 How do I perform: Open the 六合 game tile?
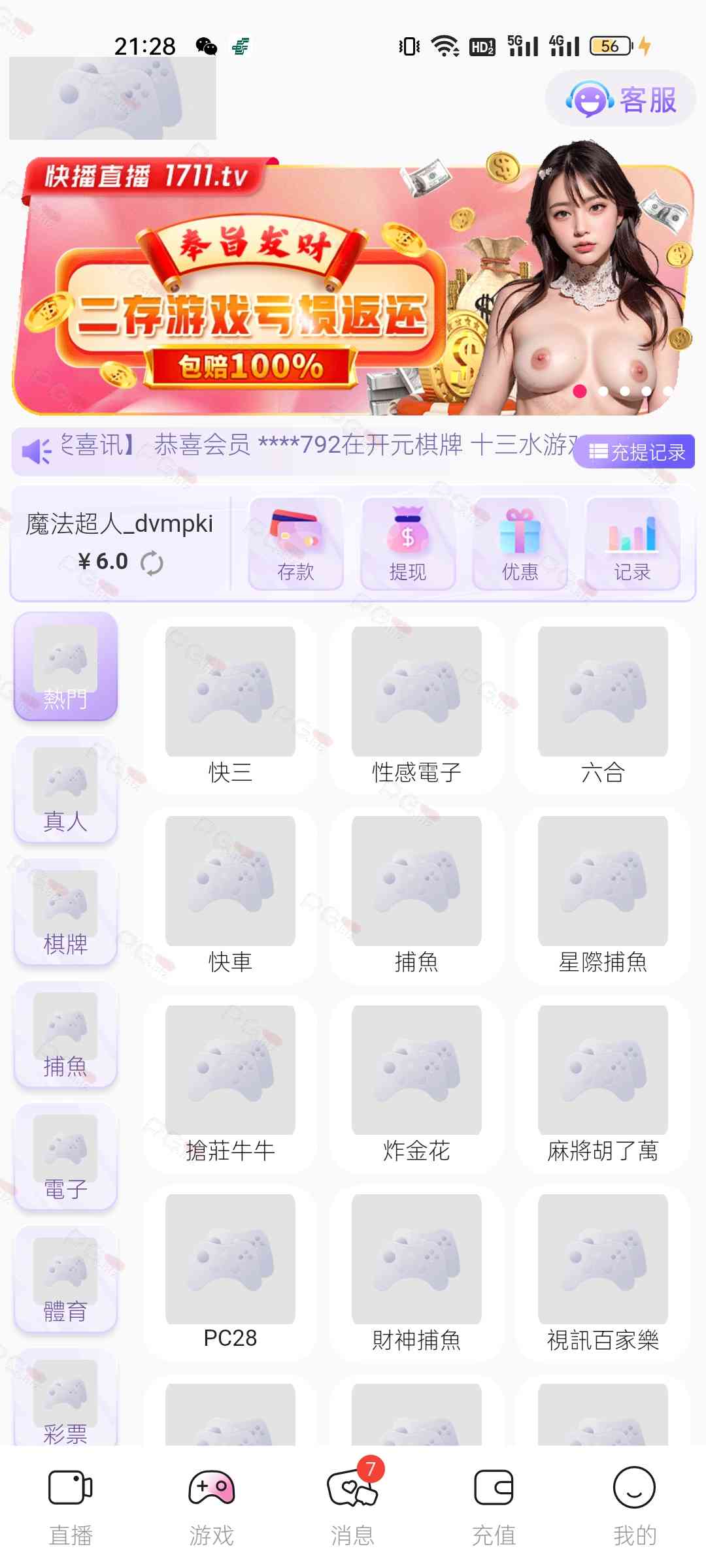[x=603, y=706]
